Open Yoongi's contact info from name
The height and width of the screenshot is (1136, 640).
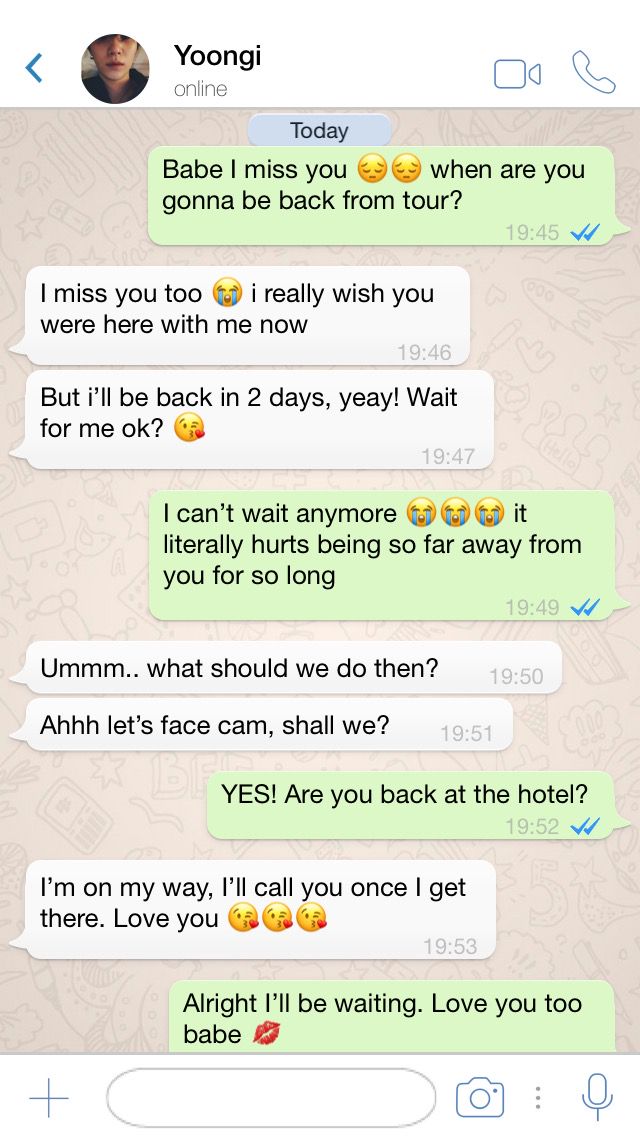point(217,55)
